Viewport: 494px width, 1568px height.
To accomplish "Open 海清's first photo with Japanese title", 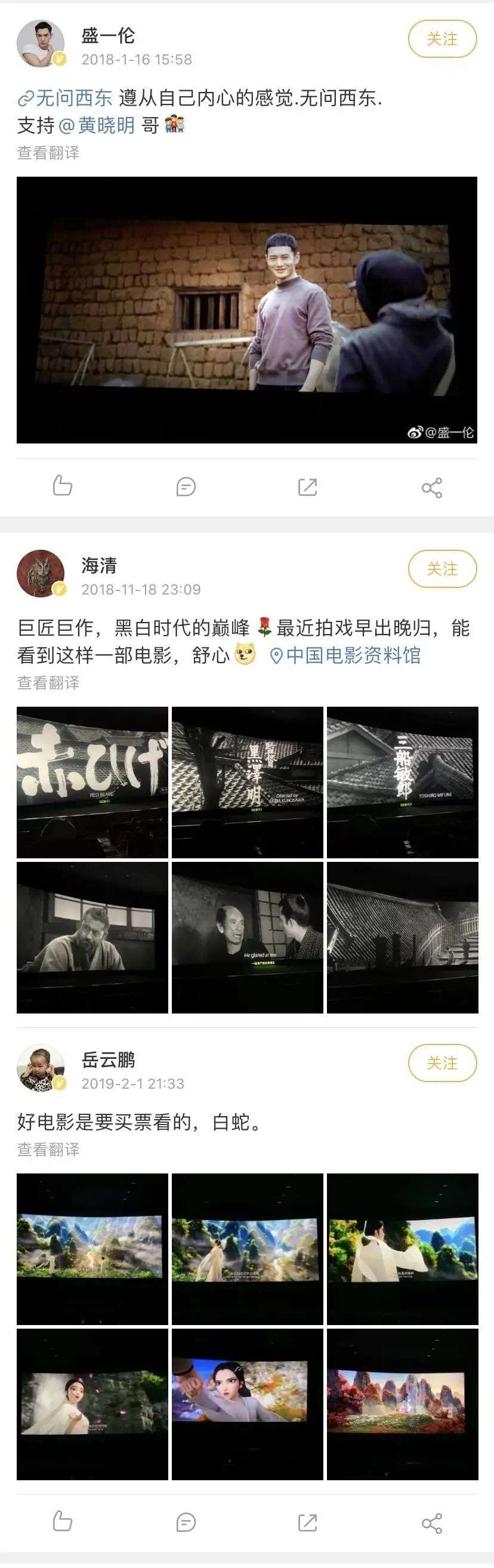I will click(92, 782).
